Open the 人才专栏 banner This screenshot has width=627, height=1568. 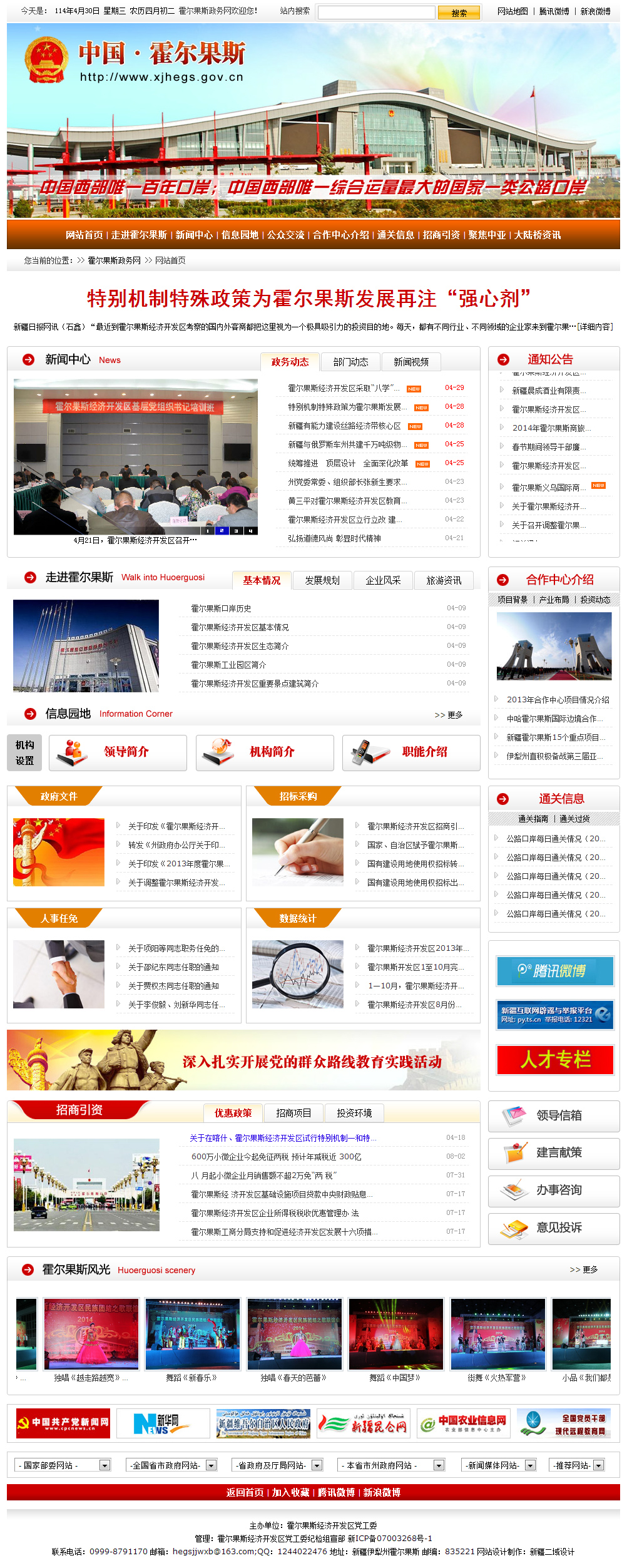coord(554,1060)
